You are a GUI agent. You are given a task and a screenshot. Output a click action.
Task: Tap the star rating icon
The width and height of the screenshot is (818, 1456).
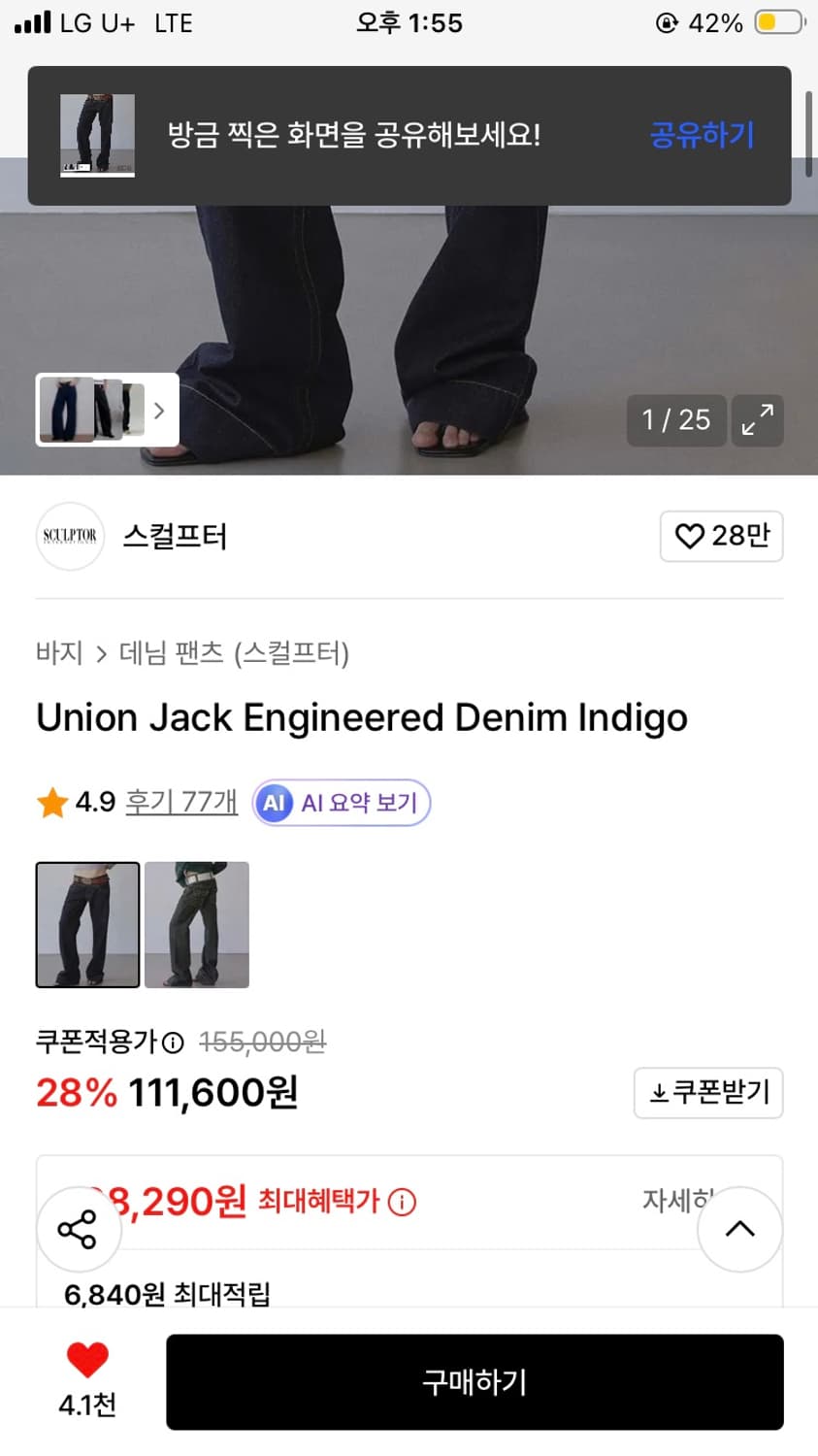[51, 803]
